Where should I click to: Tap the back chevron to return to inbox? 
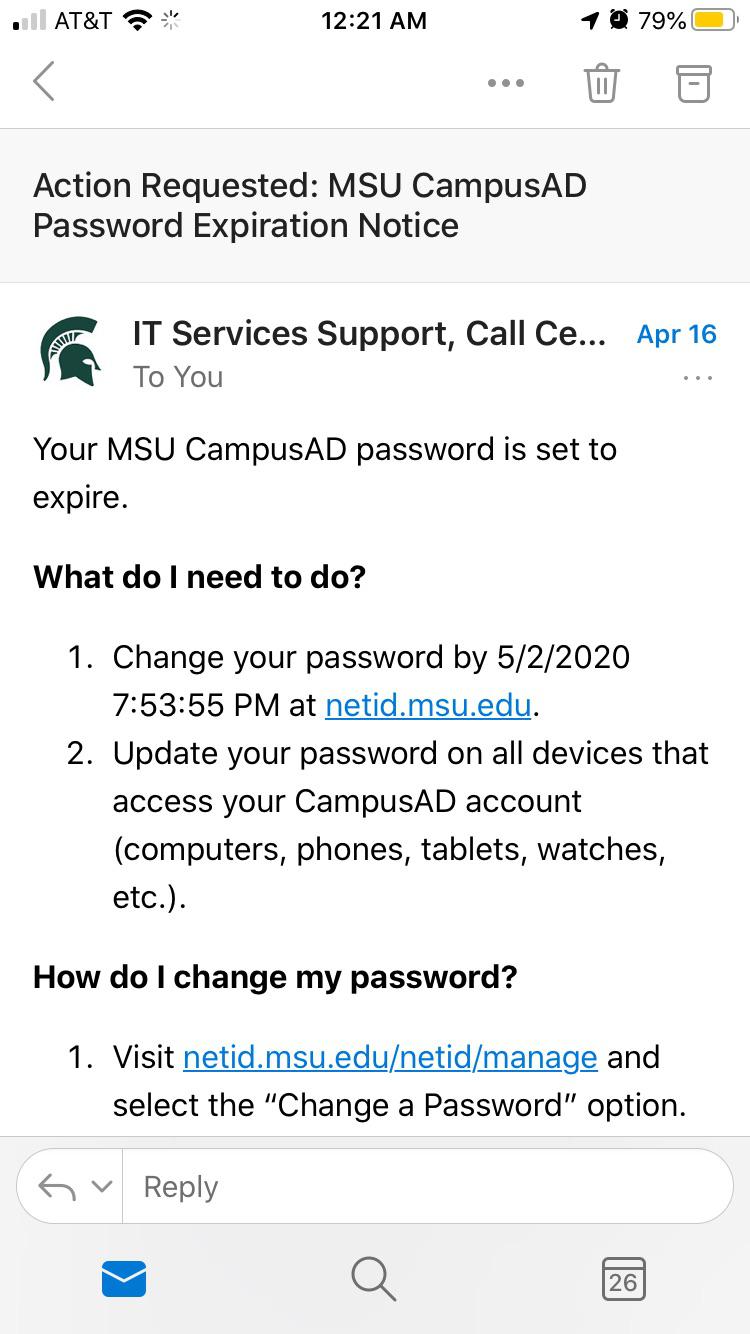point(44,82)
